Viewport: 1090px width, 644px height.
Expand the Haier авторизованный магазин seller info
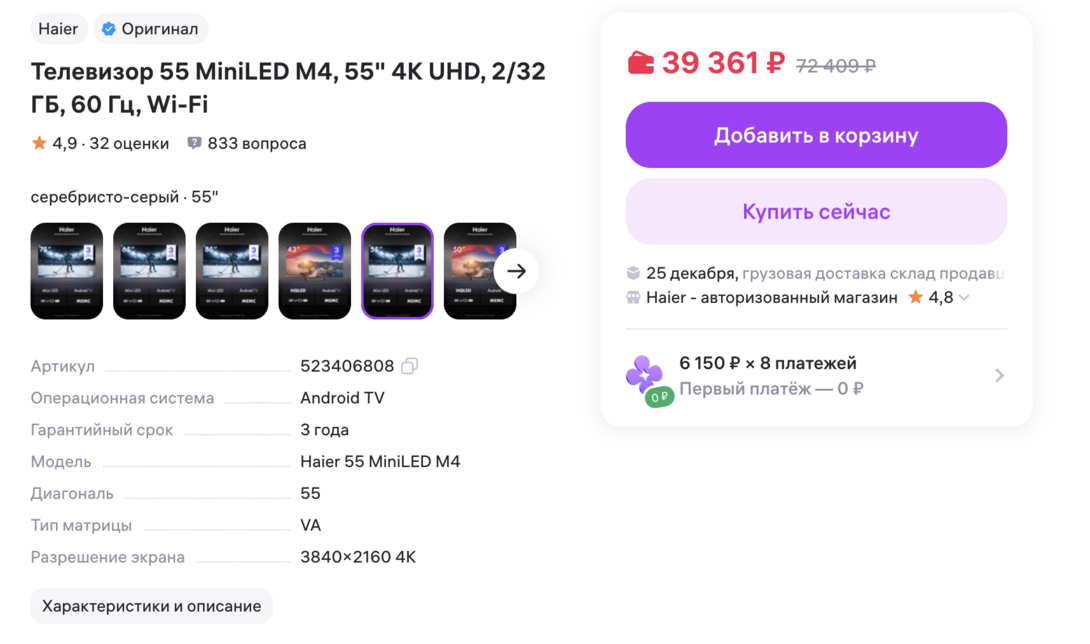[x=963, y=298]
